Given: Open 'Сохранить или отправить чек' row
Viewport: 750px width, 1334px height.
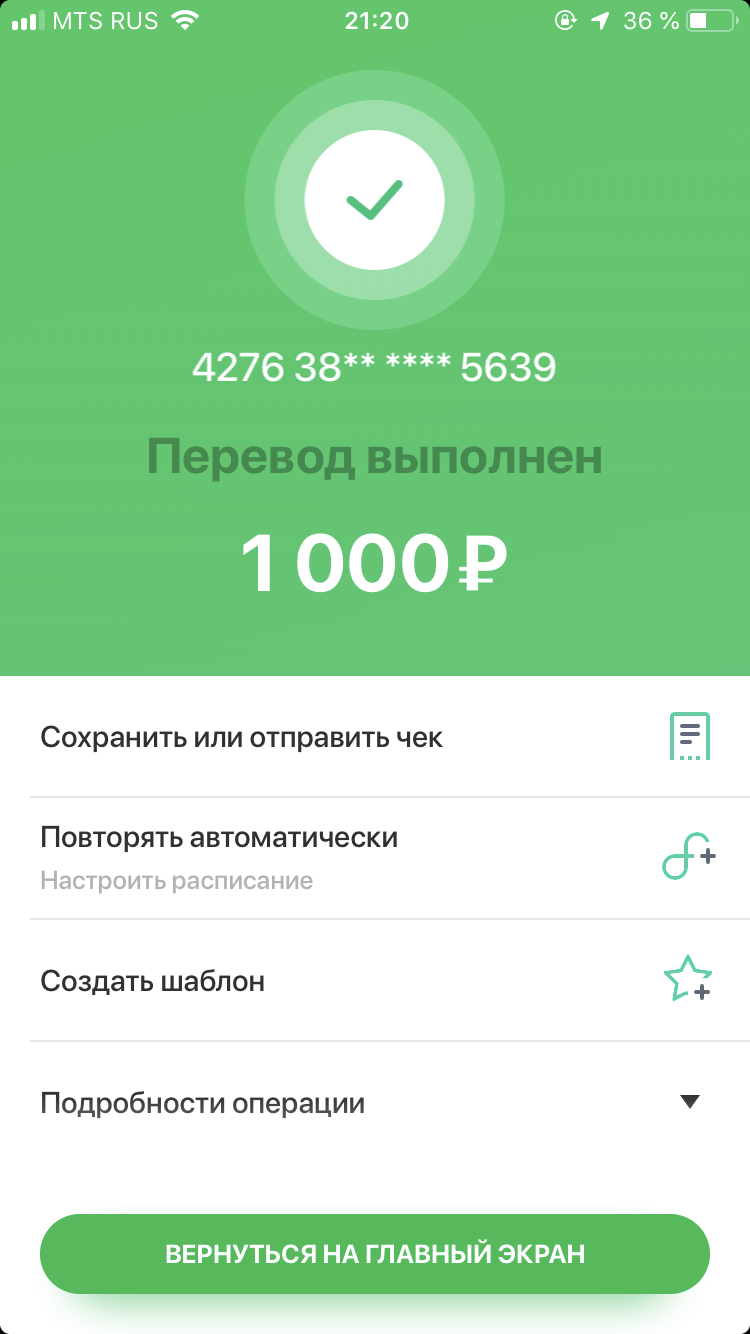Looking at the screenshot, I should 375,738.
